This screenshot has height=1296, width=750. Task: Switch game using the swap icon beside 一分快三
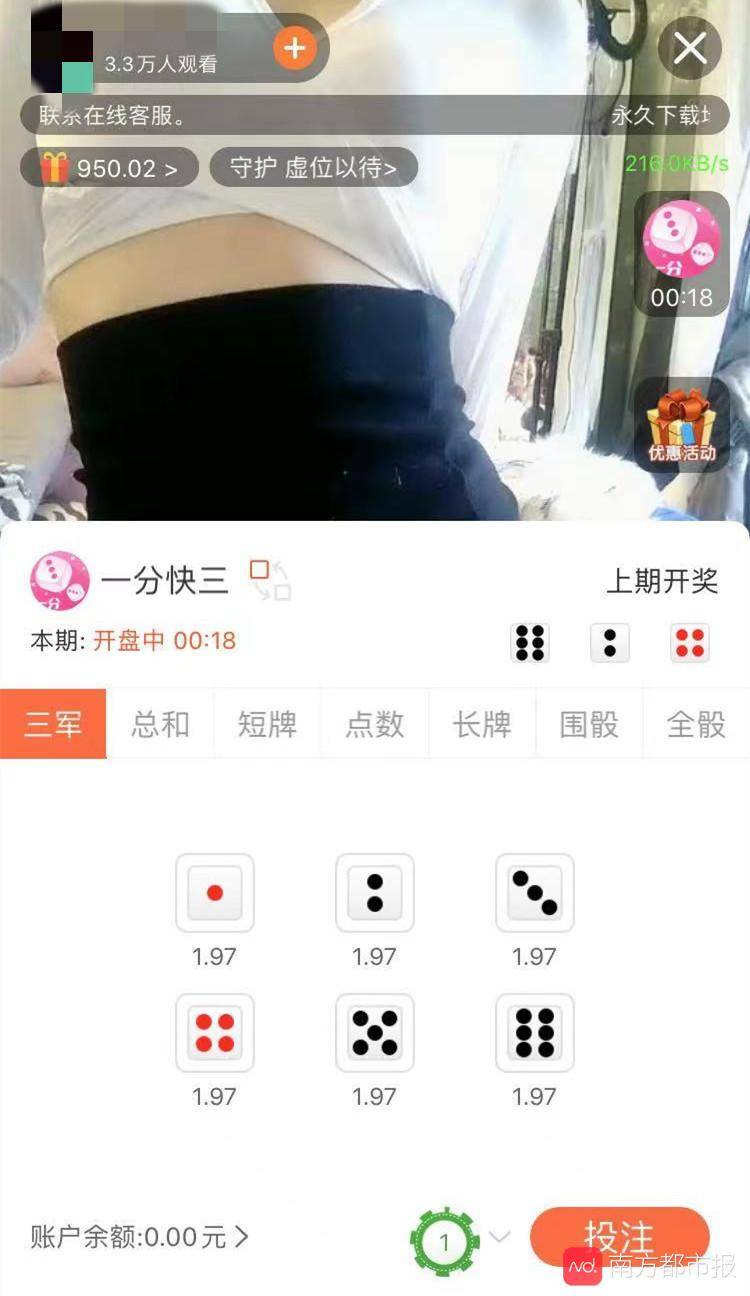pyautogui.click(x=270, y=580)
